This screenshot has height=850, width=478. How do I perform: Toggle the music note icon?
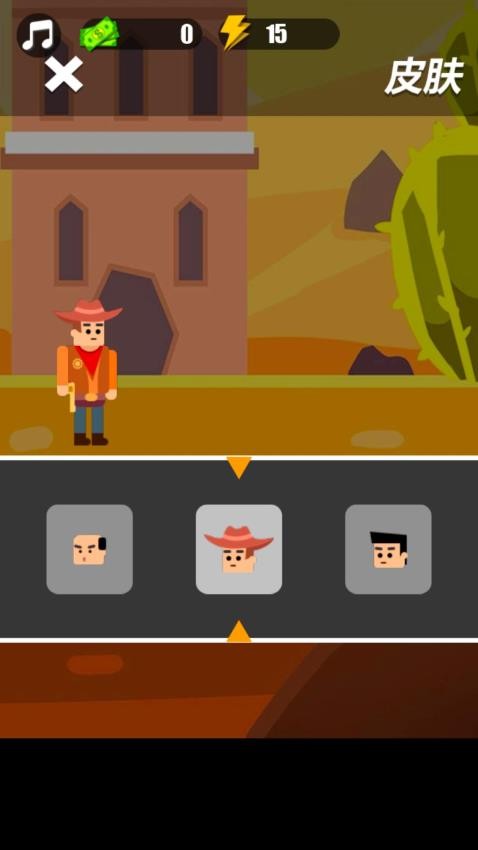tap(38, 34)
